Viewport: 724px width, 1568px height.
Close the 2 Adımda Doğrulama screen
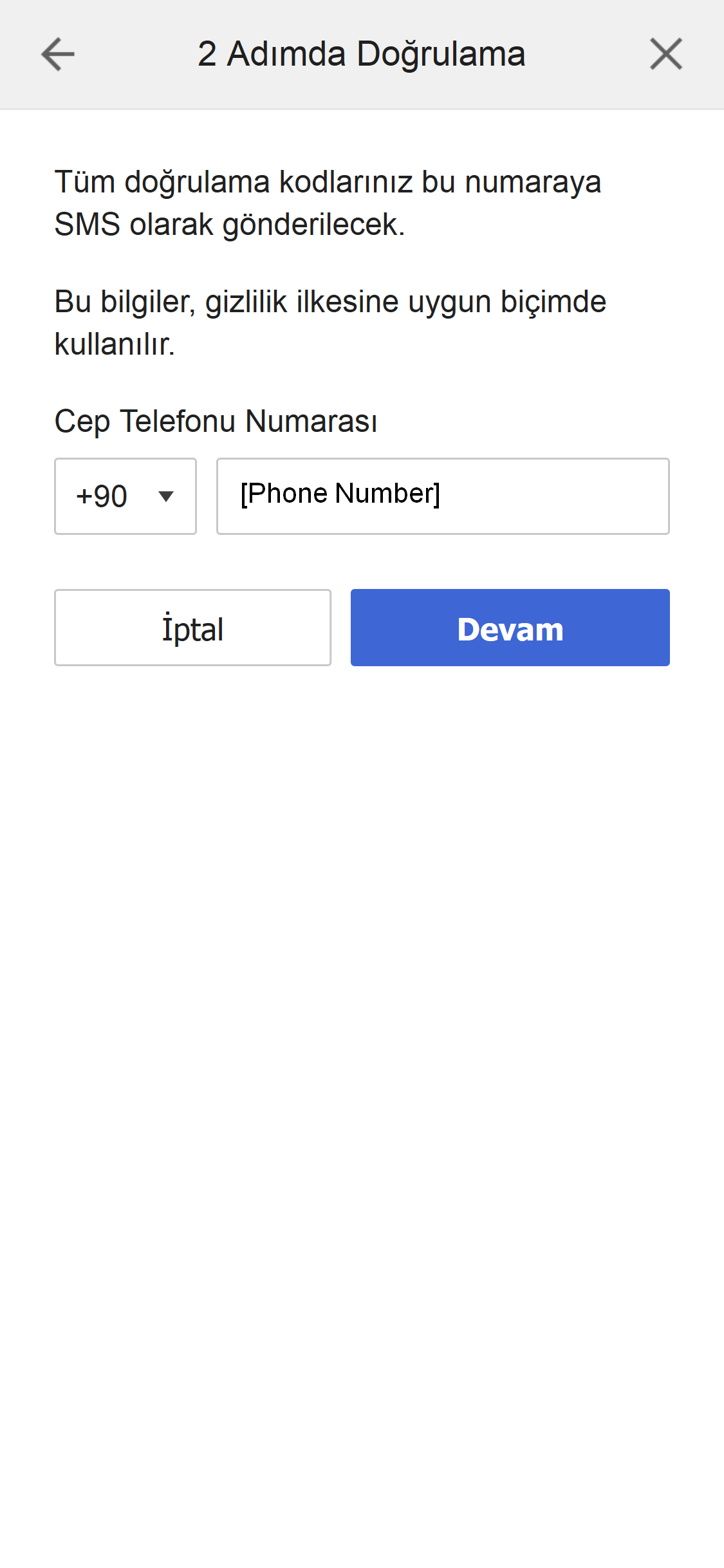[x=666, y=54]
